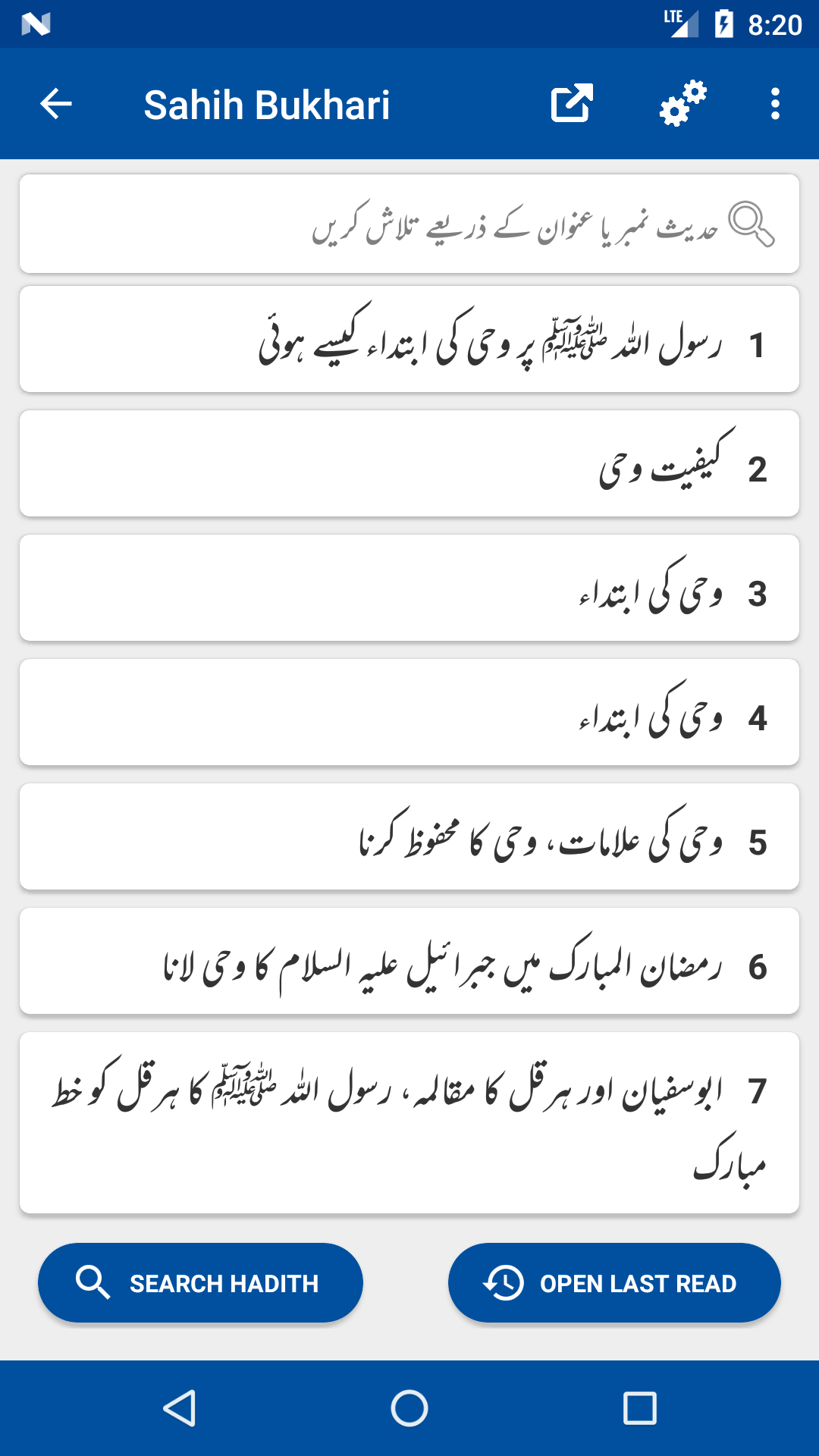Open chapter number 5 in the list
819x1456 pixels.
(x=409, y=836)
